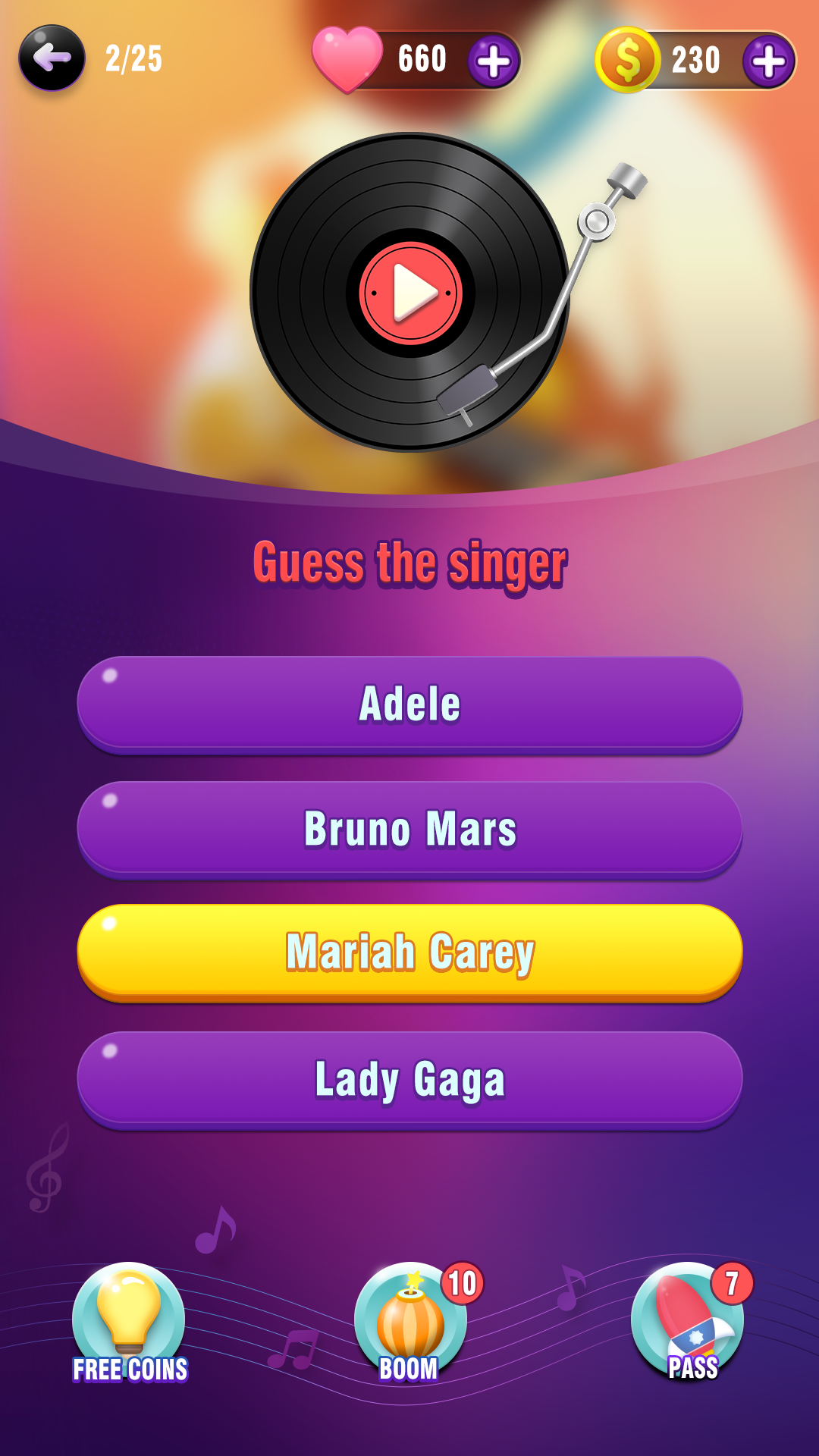Choose Adele as the answer
Viewport: 819px width, 1456px height.
[x=409, y=704]
